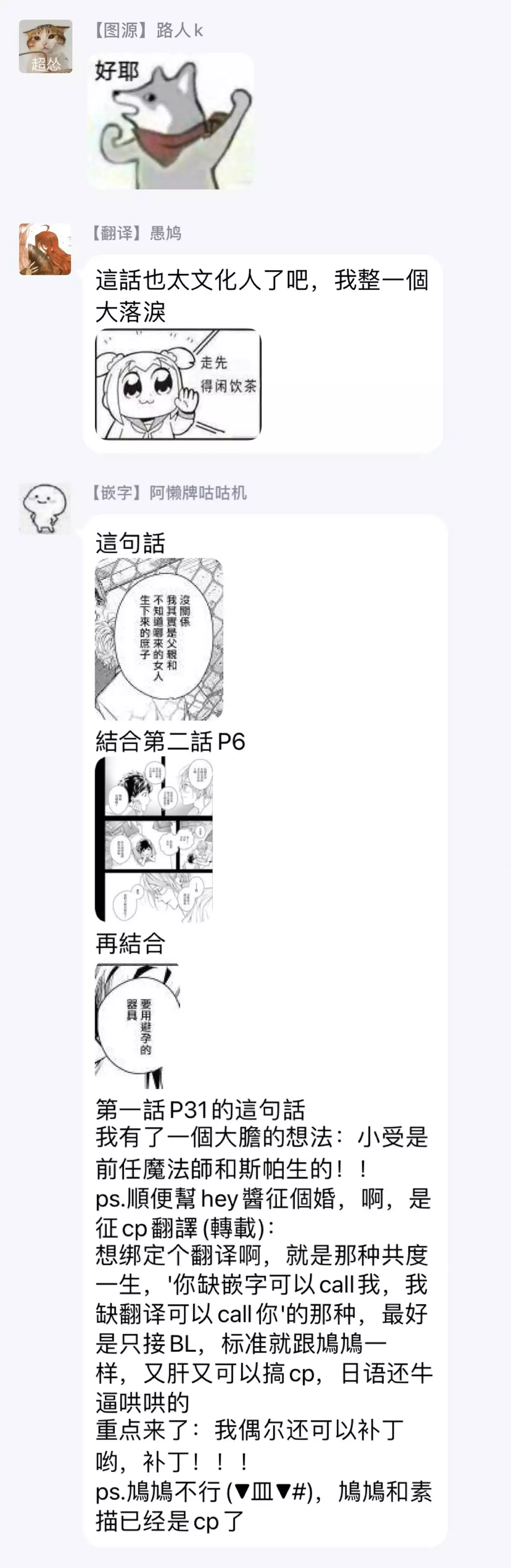Open 路人k's cat avatar profile
The height and width of the screenshot is (1568, 511).
point(46,46)
